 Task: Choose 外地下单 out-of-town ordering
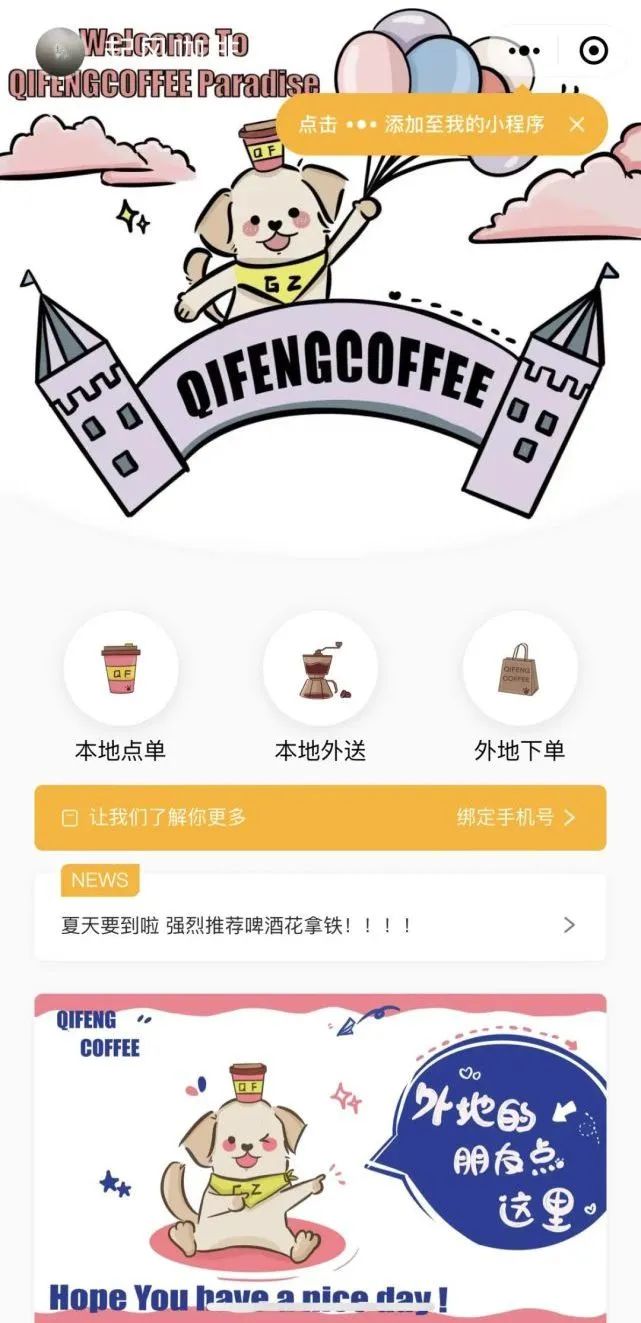click(x=519, y=669)
